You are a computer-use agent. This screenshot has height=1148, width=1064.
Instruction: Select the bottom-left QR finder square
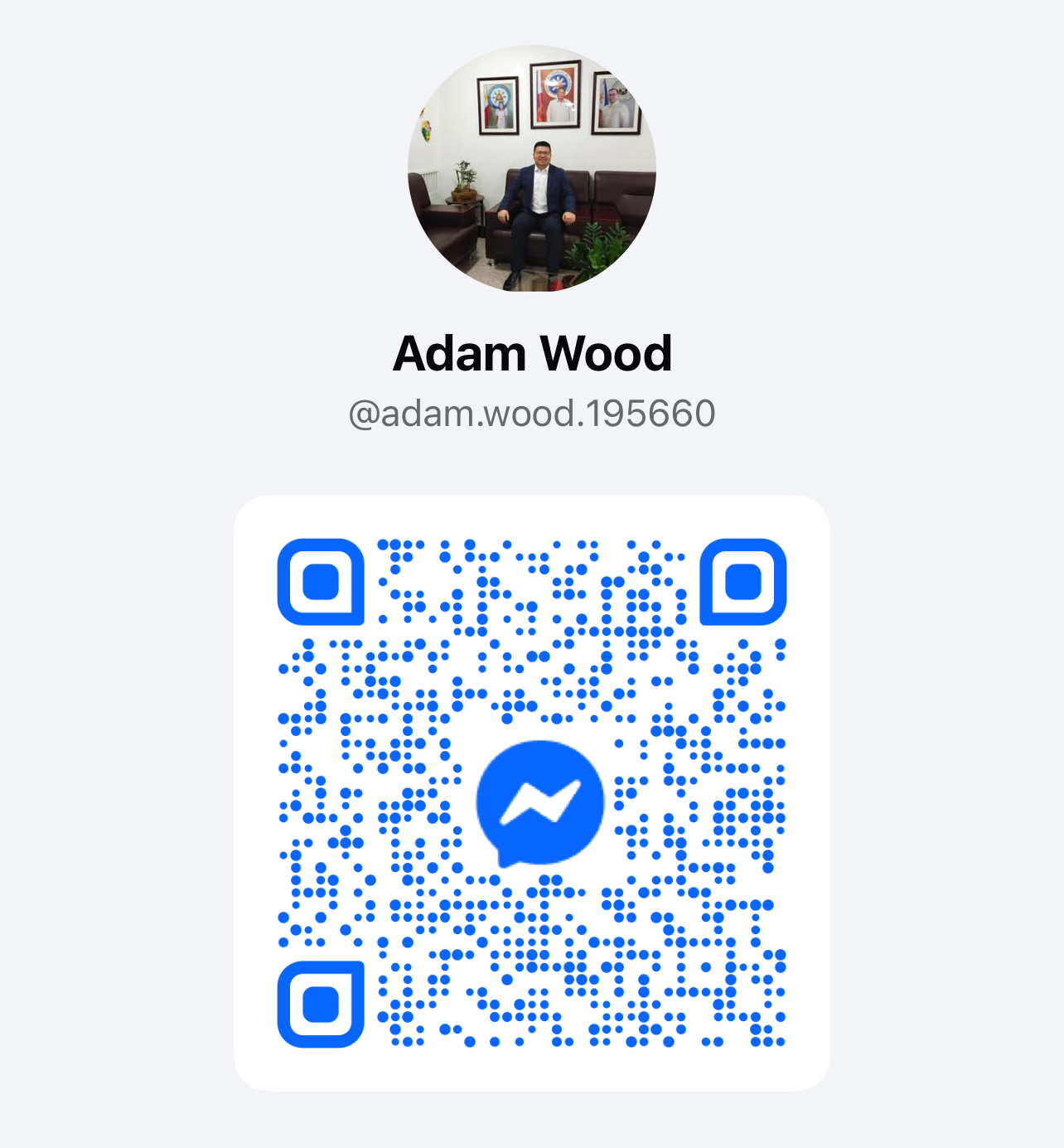(323, 1005)
